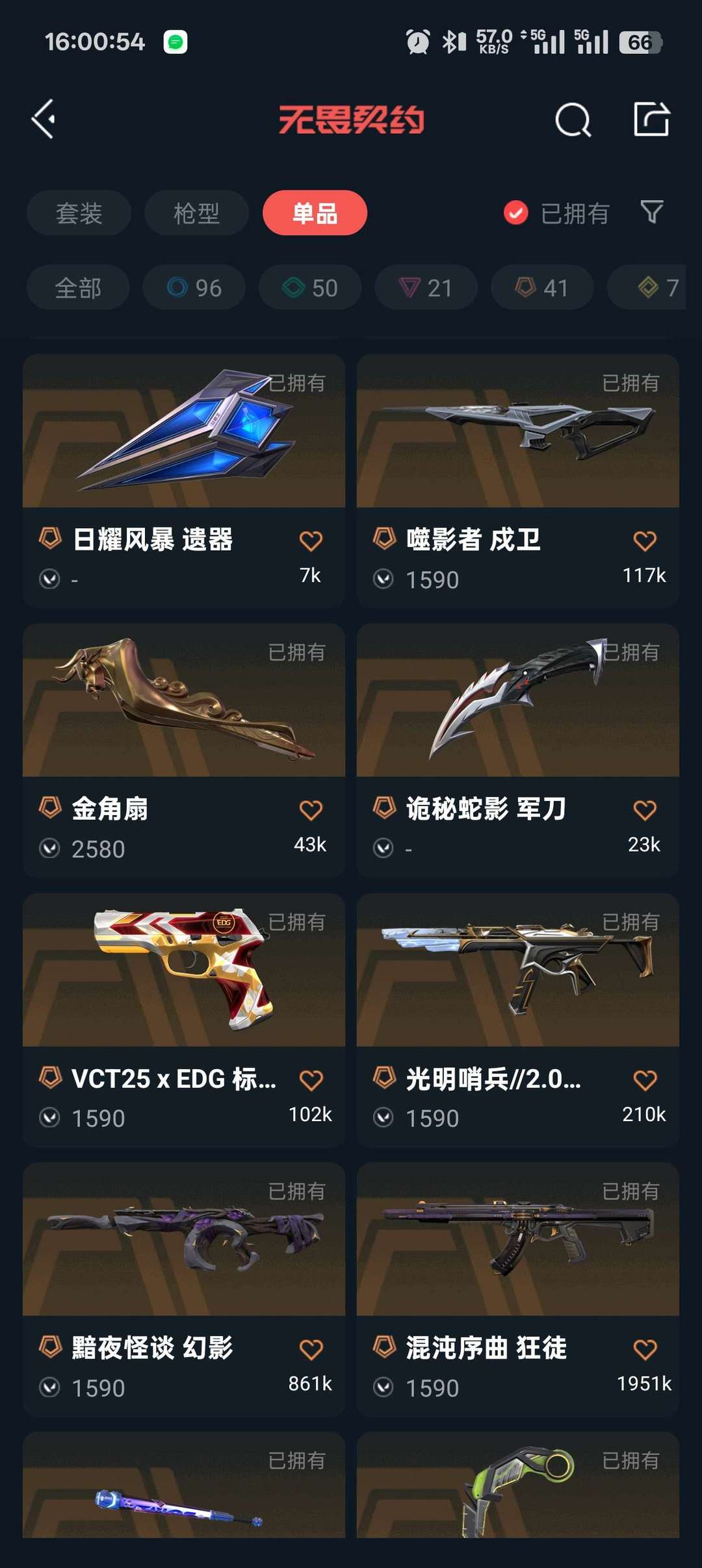
Task: Filter by the 21 rarity chip
Action: (x=426, y=288)
